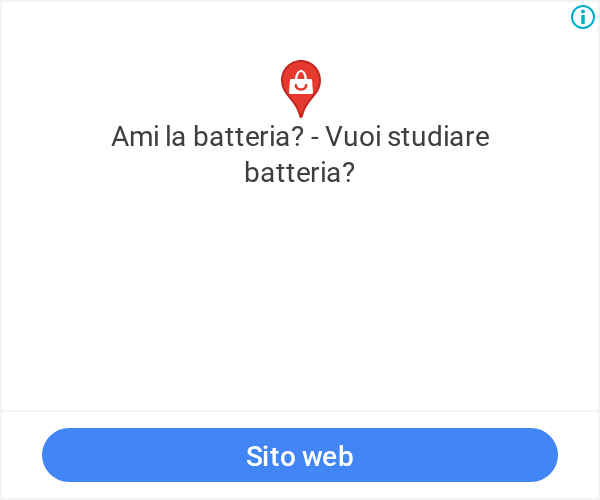Open the ad info icon
Image resolution: width=600 pixels, height=500 pixels.
coord(583,17)
